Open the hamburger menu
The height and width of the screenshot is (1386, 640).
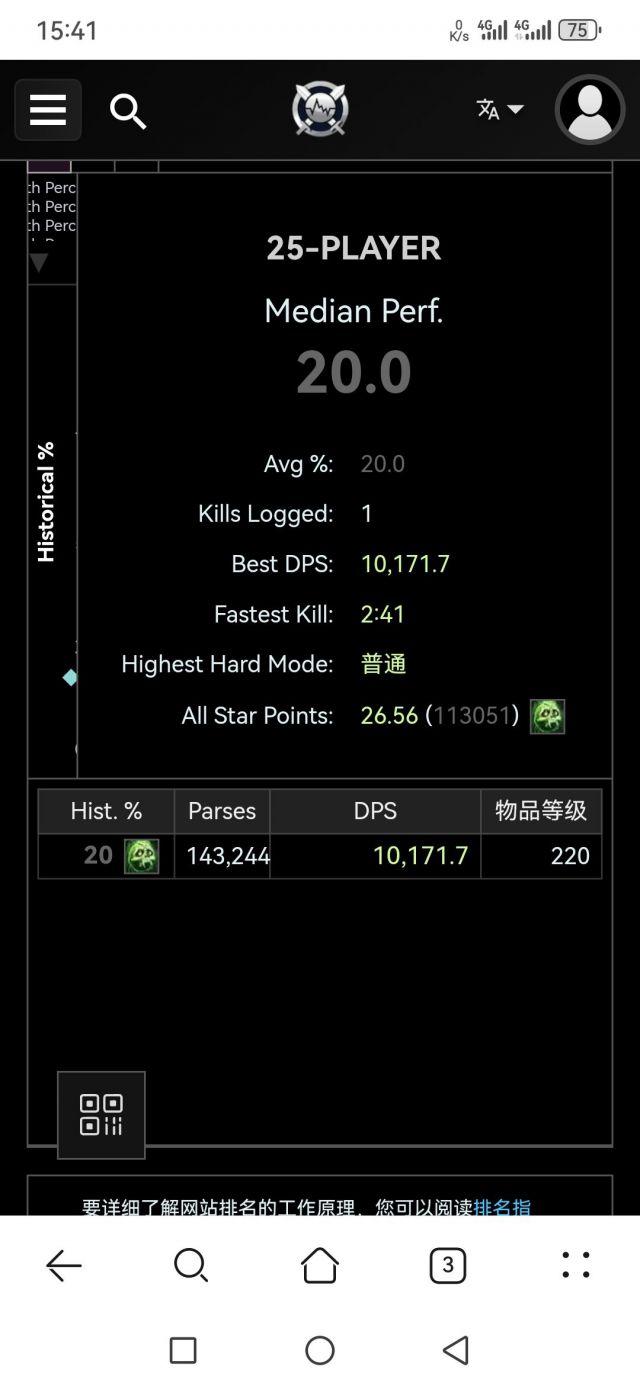click(x=47, y=110)
